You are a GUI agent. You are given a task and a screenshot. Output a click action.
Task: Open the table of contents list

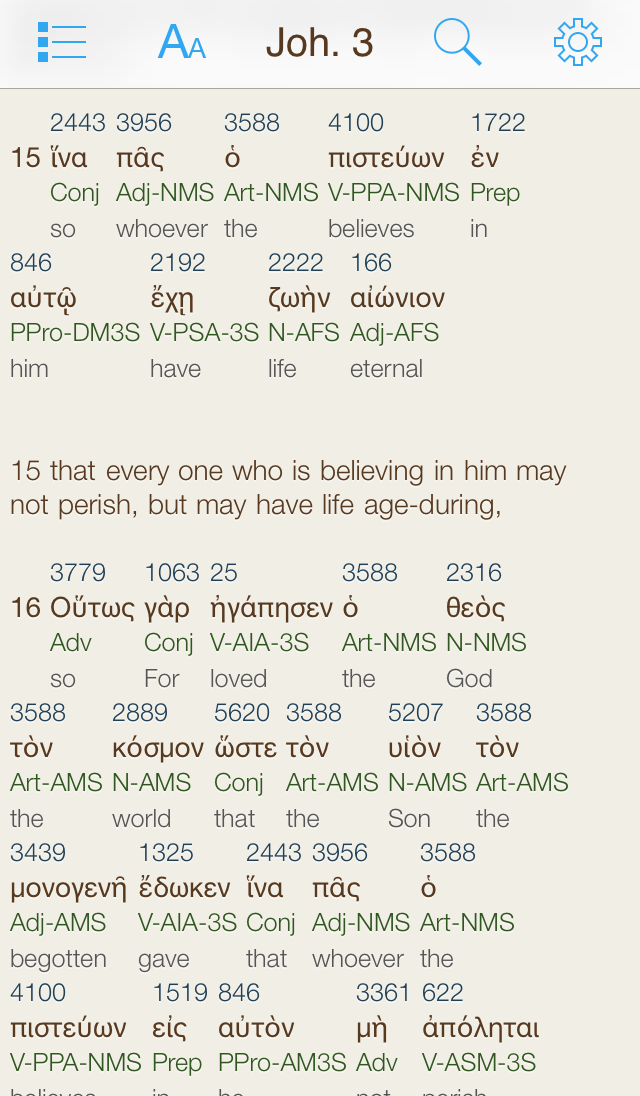pyautogui.click(x=61, y=43)
